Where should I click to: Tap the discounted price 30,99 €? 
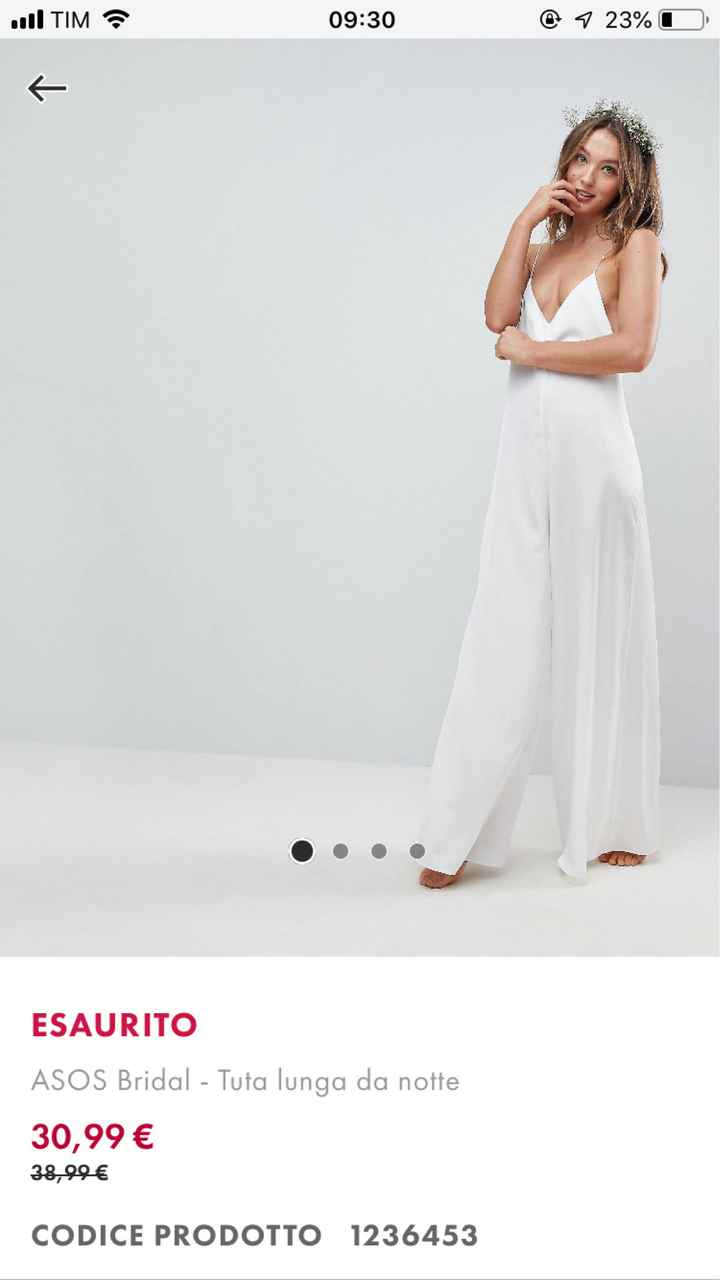92,1137
